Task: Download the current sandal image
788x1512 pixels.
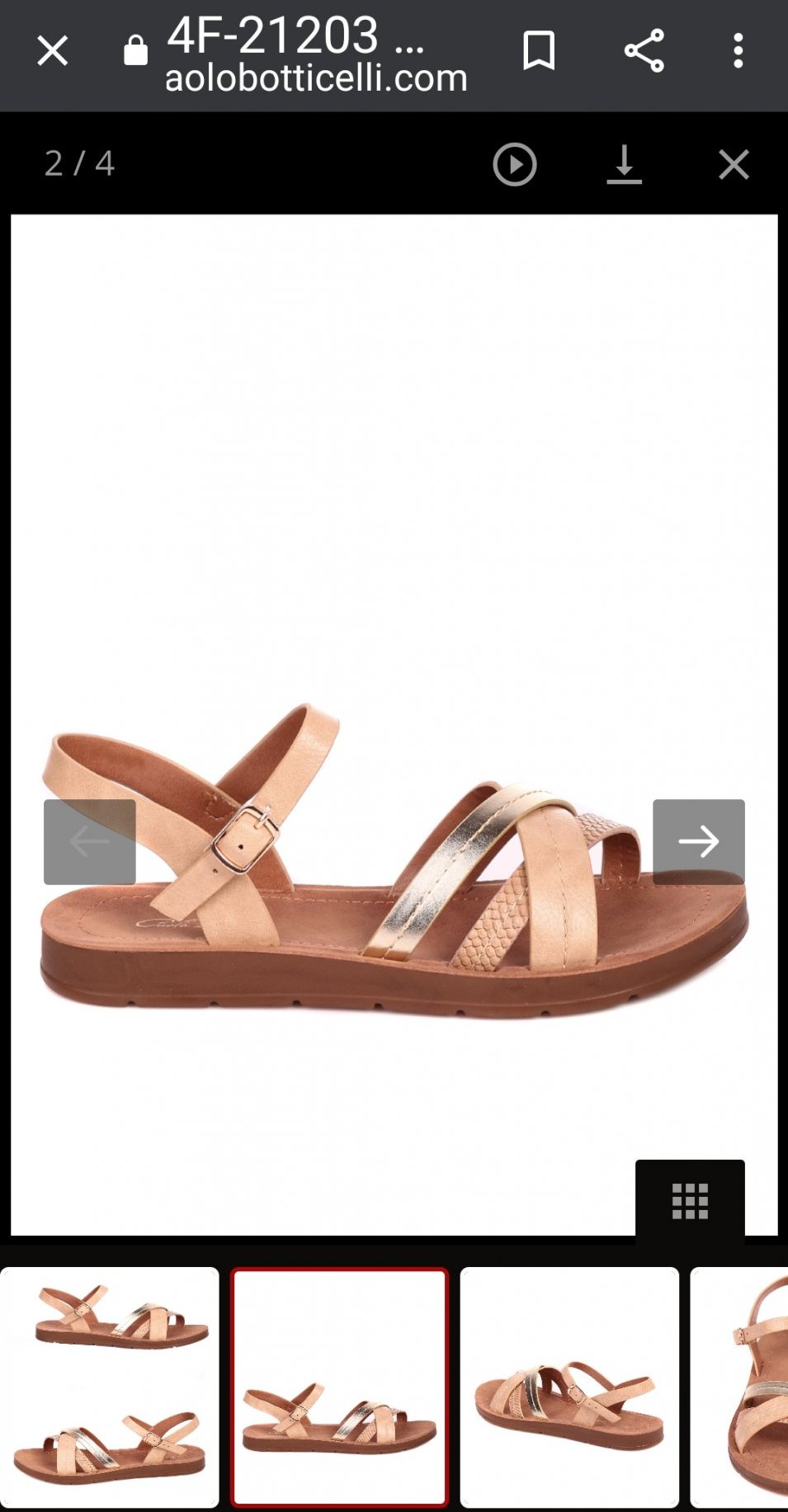Action: 624,164
